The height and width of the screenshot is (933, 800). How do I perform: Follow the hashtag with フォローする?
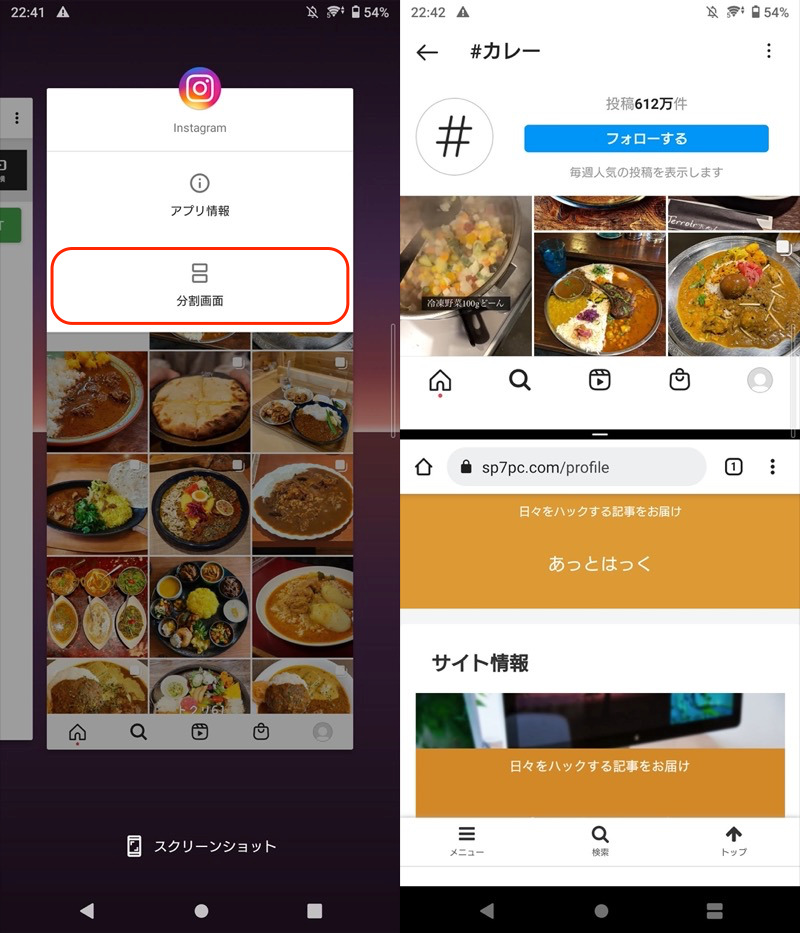coord(646,139)
